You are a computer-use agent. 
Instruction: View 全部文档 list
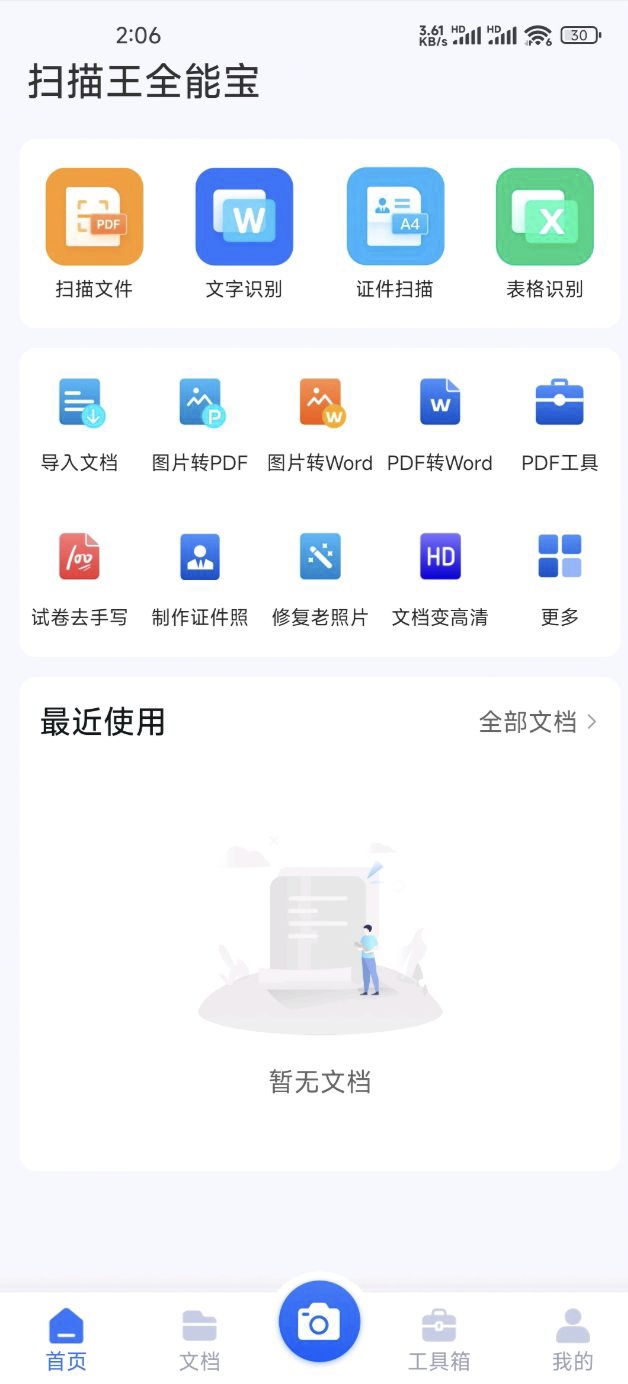538,722
